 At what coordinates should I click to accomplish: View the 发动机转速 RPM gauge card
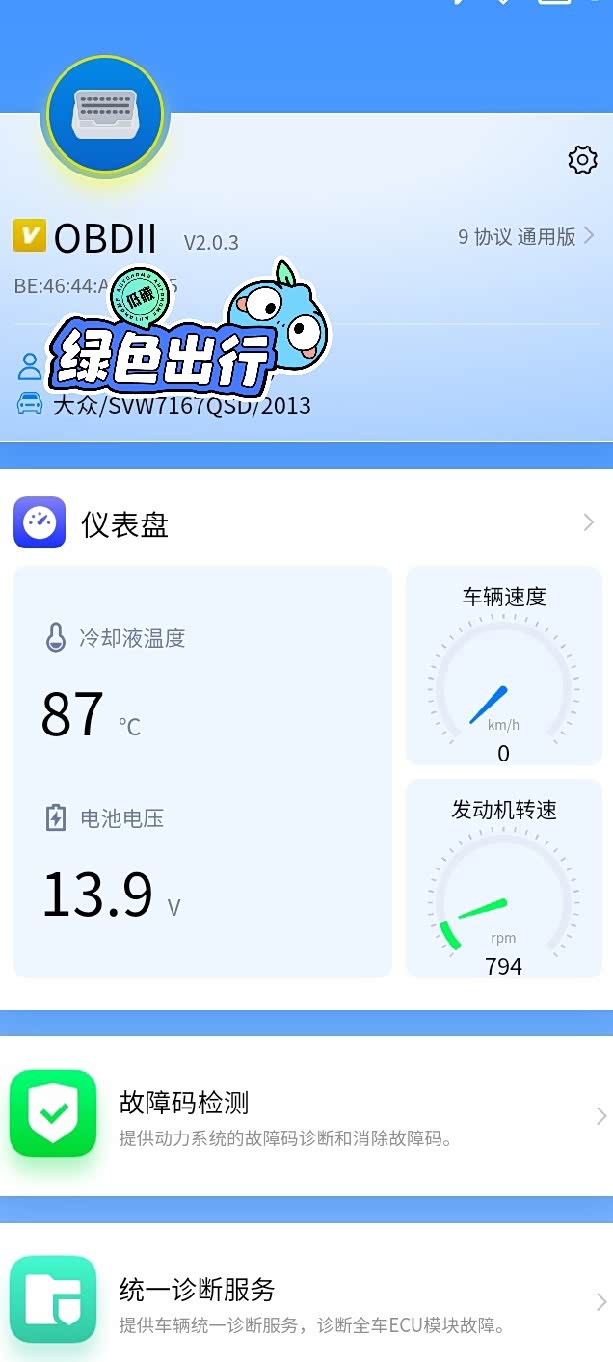click(504, 877)
